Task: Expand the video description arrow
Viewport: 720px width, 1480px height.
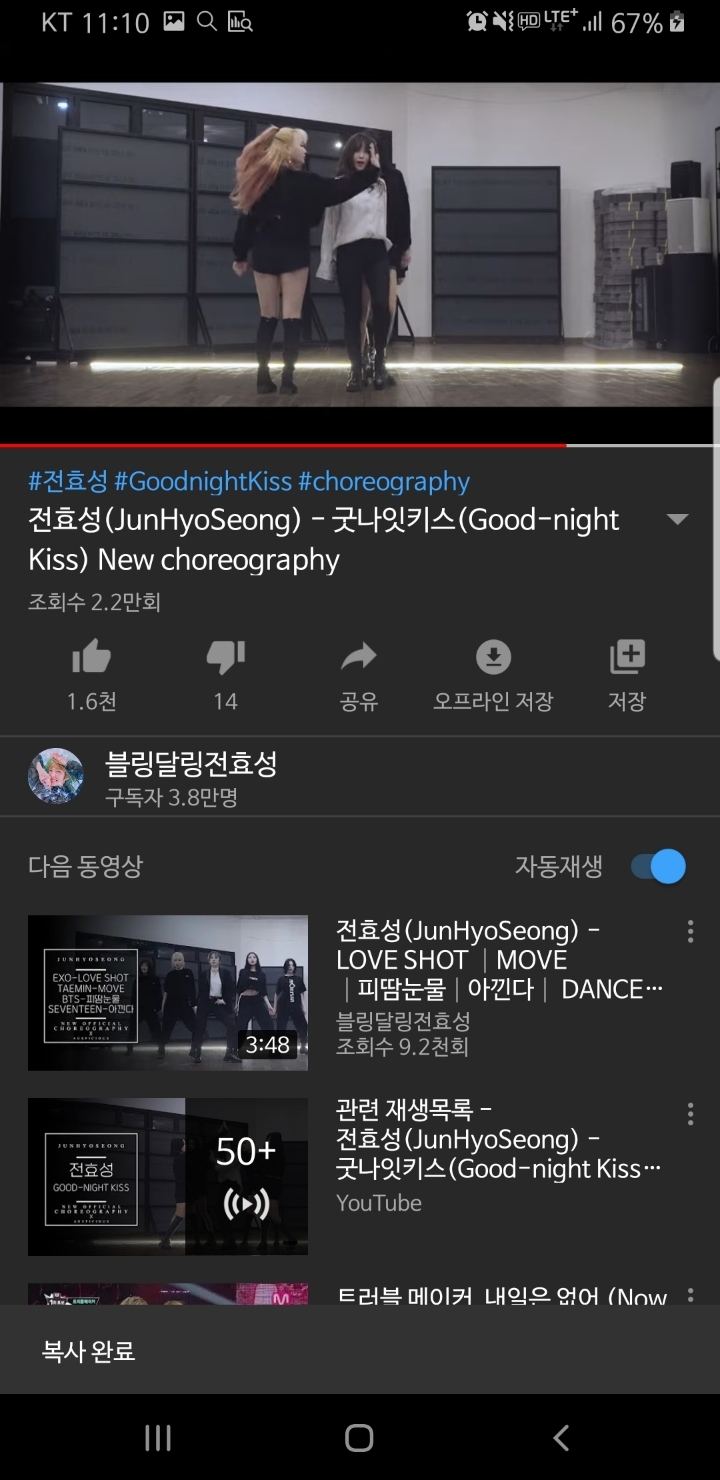Action: 677,519
